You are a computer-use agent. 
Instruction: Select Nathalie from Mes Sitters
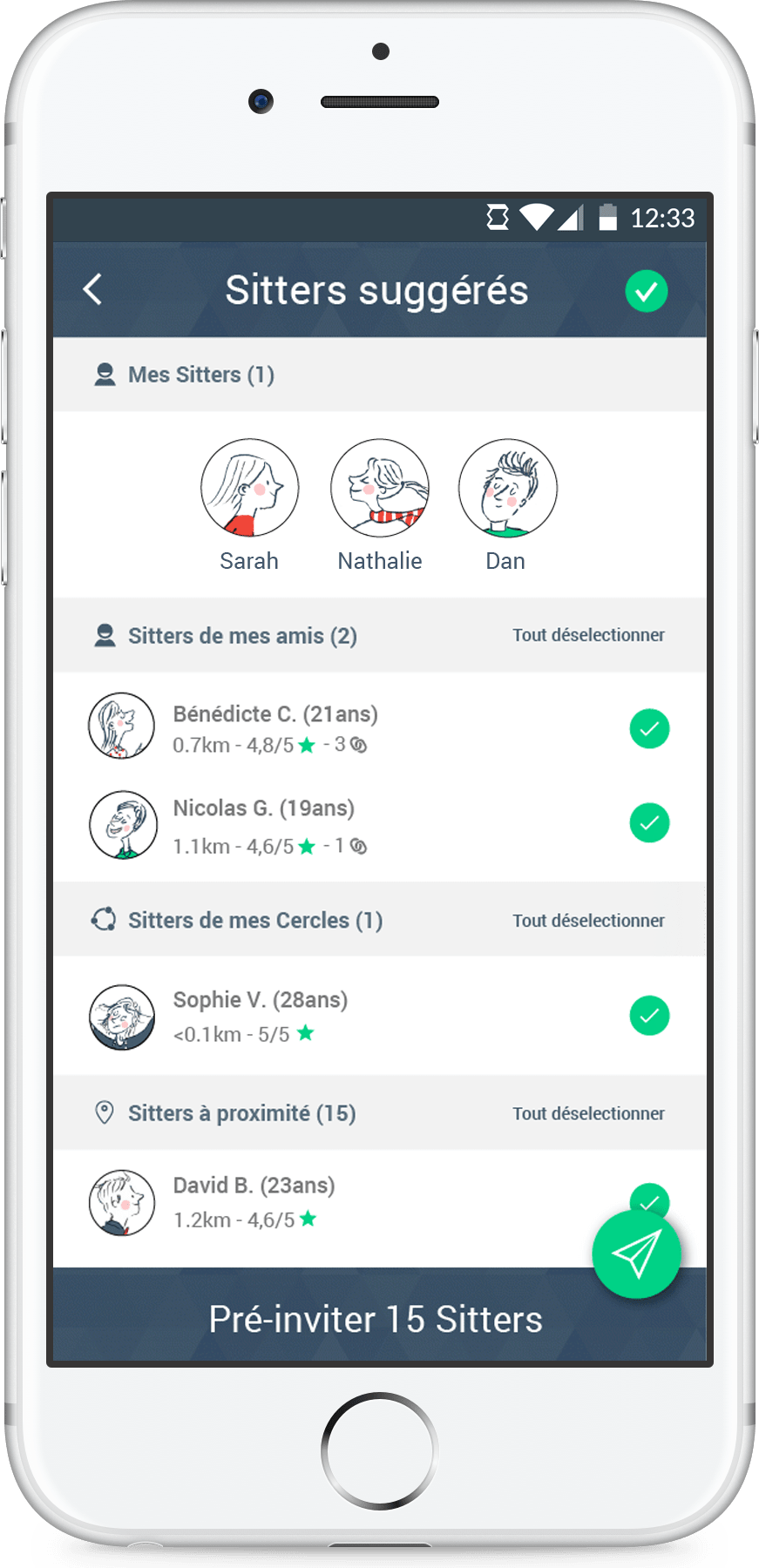[379, 488]
